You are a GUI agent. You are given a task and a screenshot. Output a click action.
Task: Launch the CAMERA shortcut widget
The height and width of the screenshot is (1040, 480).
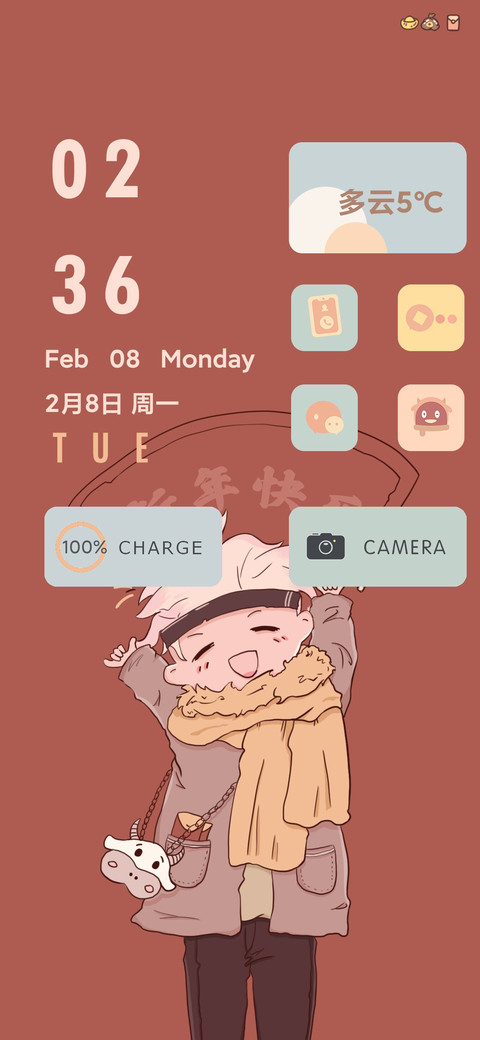coord(377,547)
